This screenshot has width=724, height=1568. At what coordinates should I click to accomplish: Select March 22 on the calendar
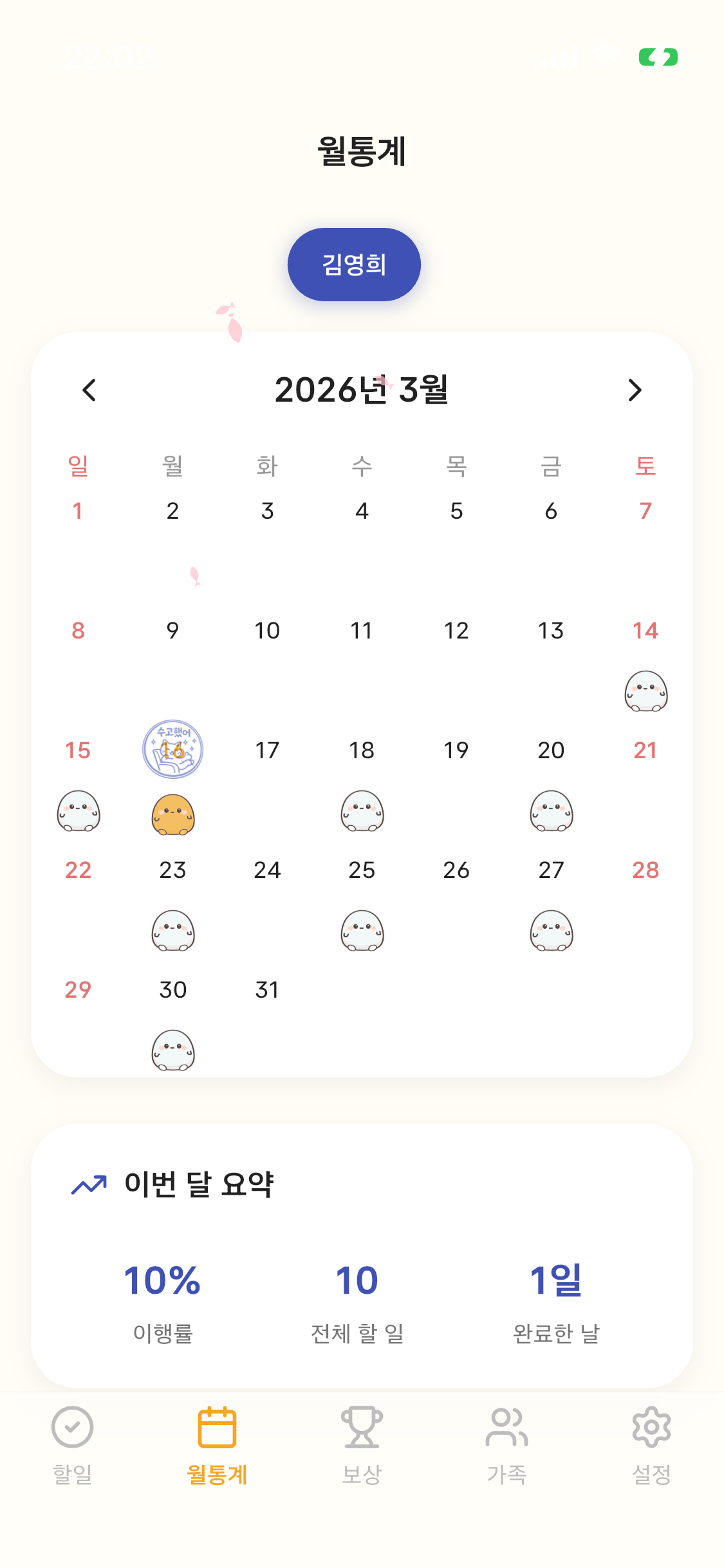(x=77, y=870)
